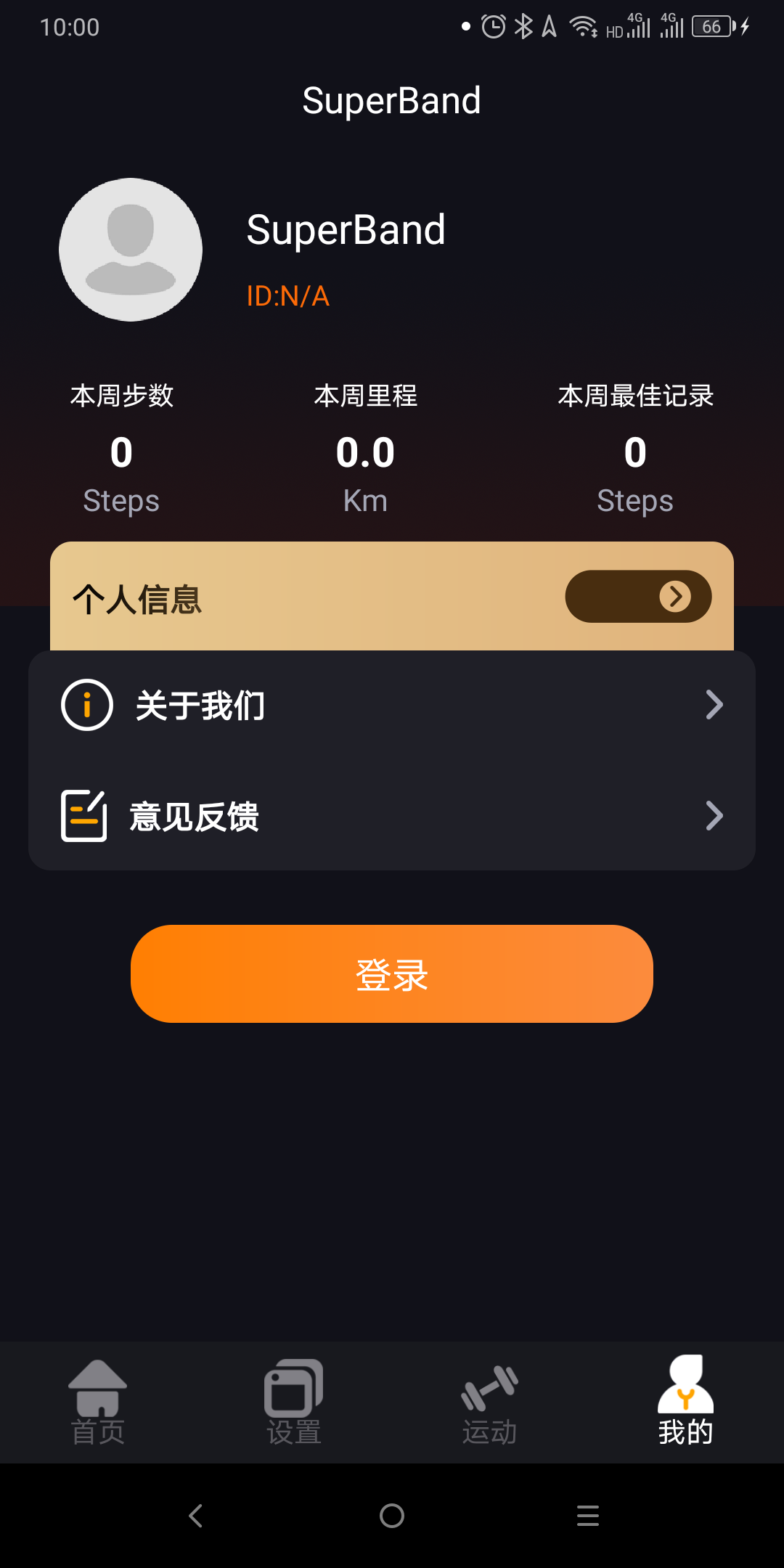
Task: Click the 关于我们 info circle icon
Action: coord(86,703)
